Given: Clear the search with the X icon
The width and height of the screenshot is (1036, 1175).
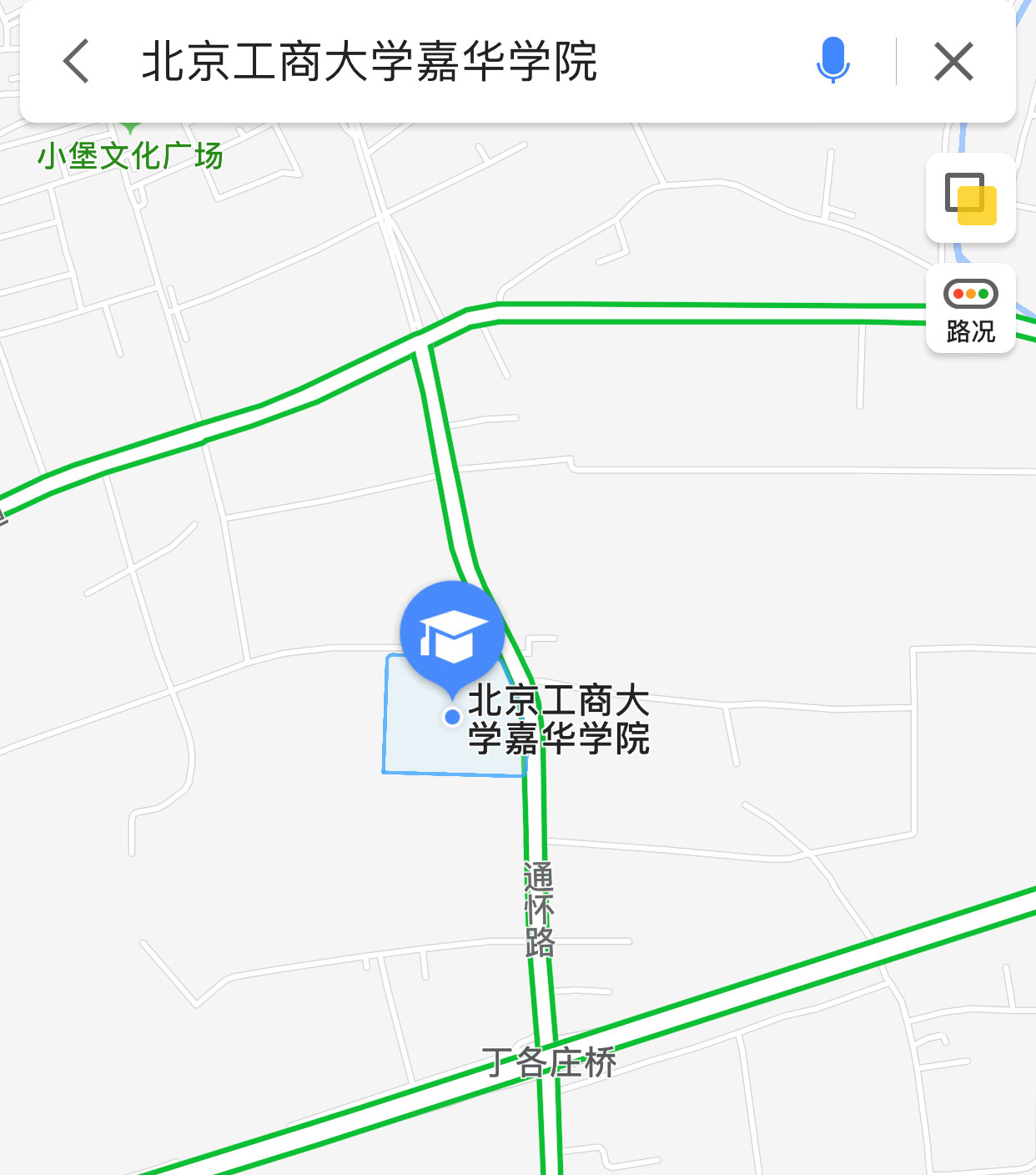Looking at the screenshot, I should (x=953, y=62).
